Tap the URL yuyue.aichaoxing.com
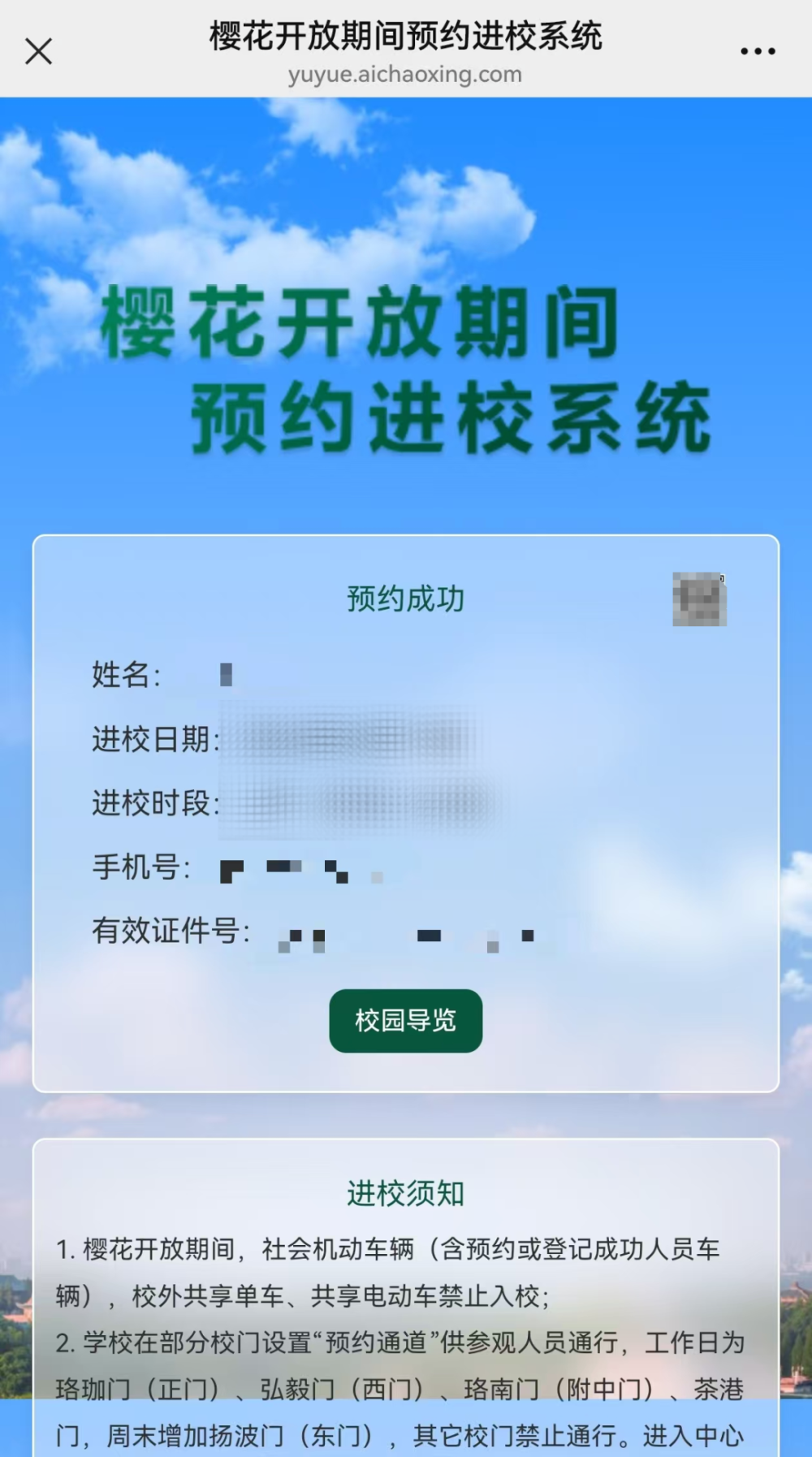The height and width of the screenshot is (1457, 812). pos(405,75)
